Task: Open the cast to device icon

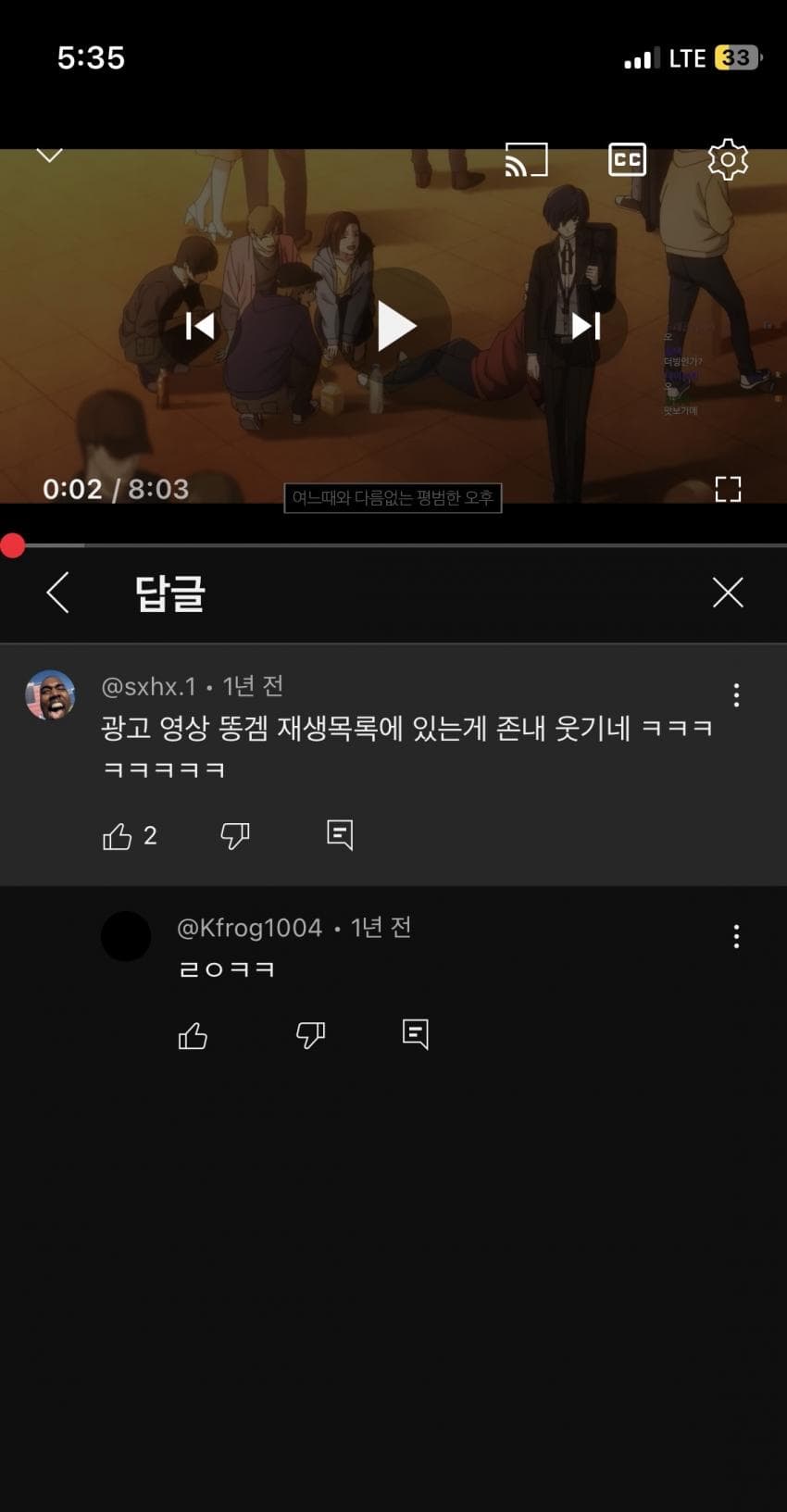Action: 526,160
